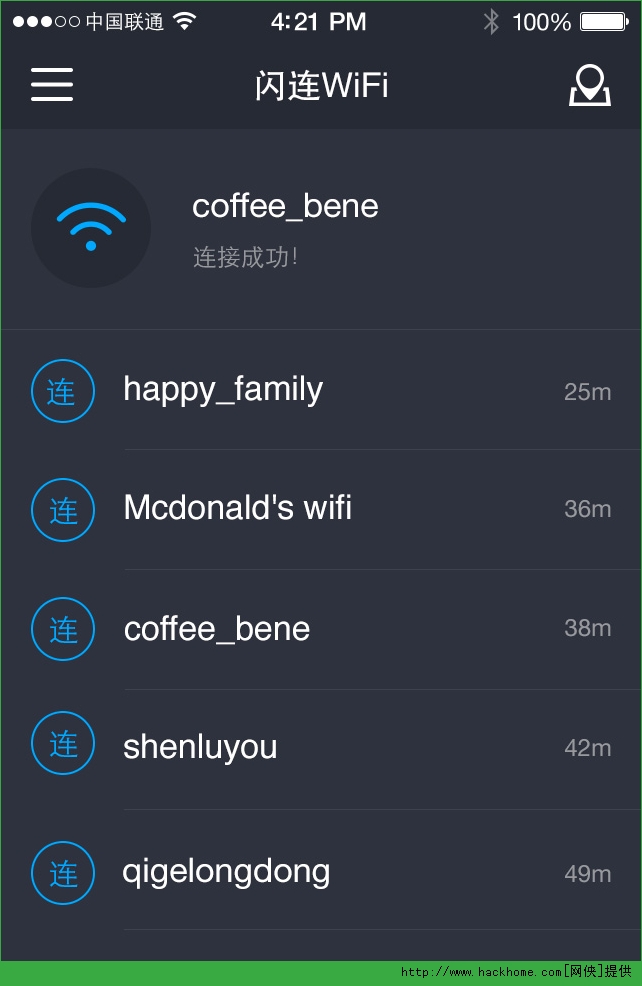
Task: Hit the 连 button for qigelongdong
Action: 63,872
